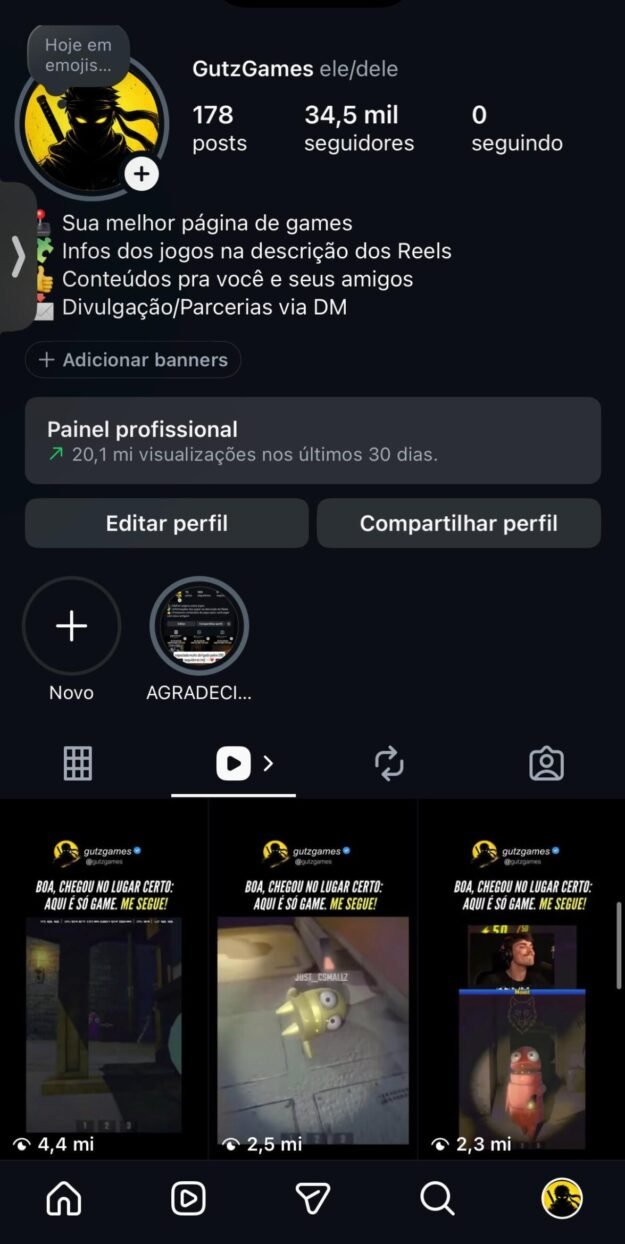
Task: View the tagged photos tab
Action: point(546,764)
